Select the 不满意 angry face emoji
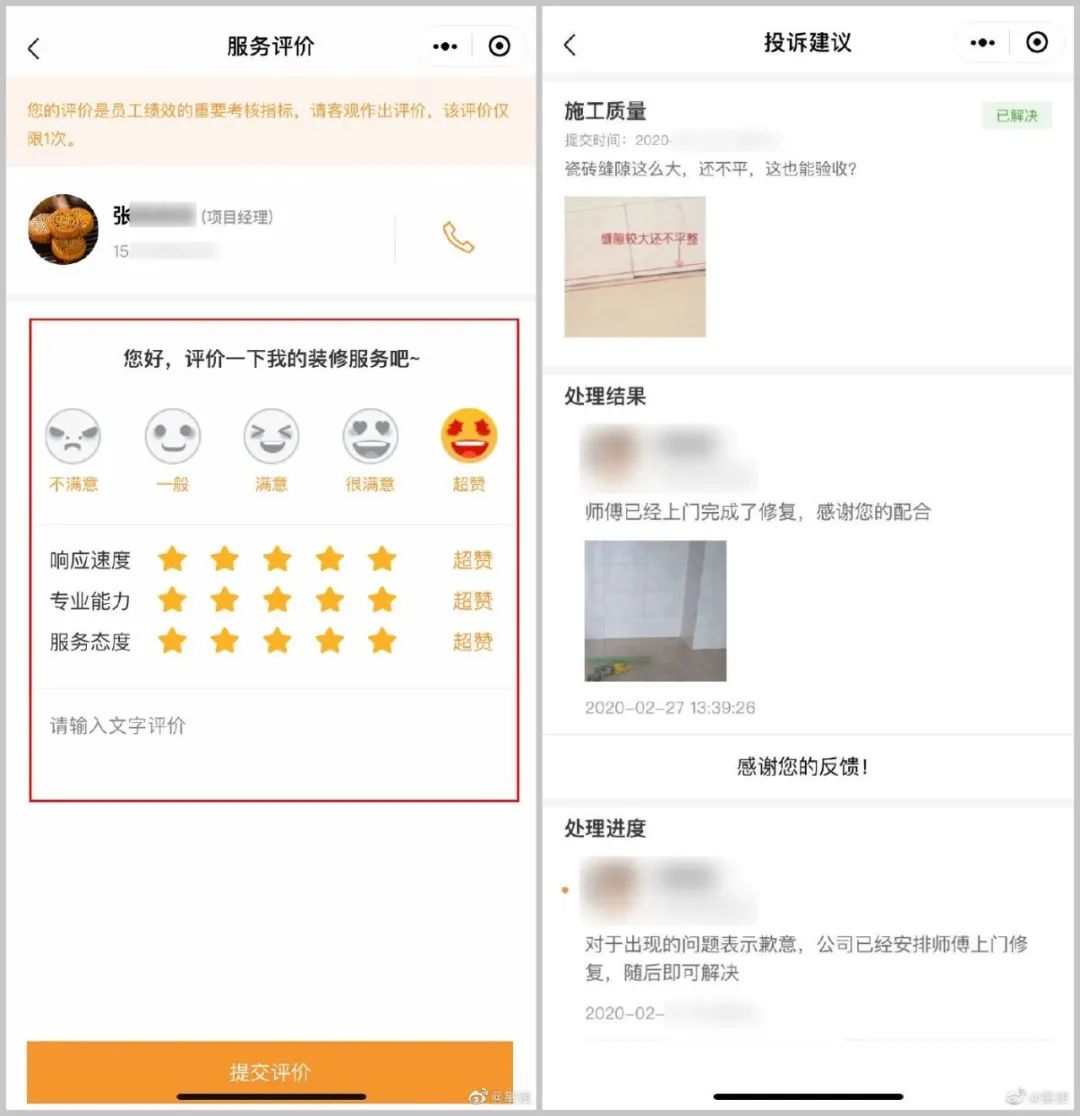The width and height of the screenshot is (1080, 1116). tap(74, 434)
